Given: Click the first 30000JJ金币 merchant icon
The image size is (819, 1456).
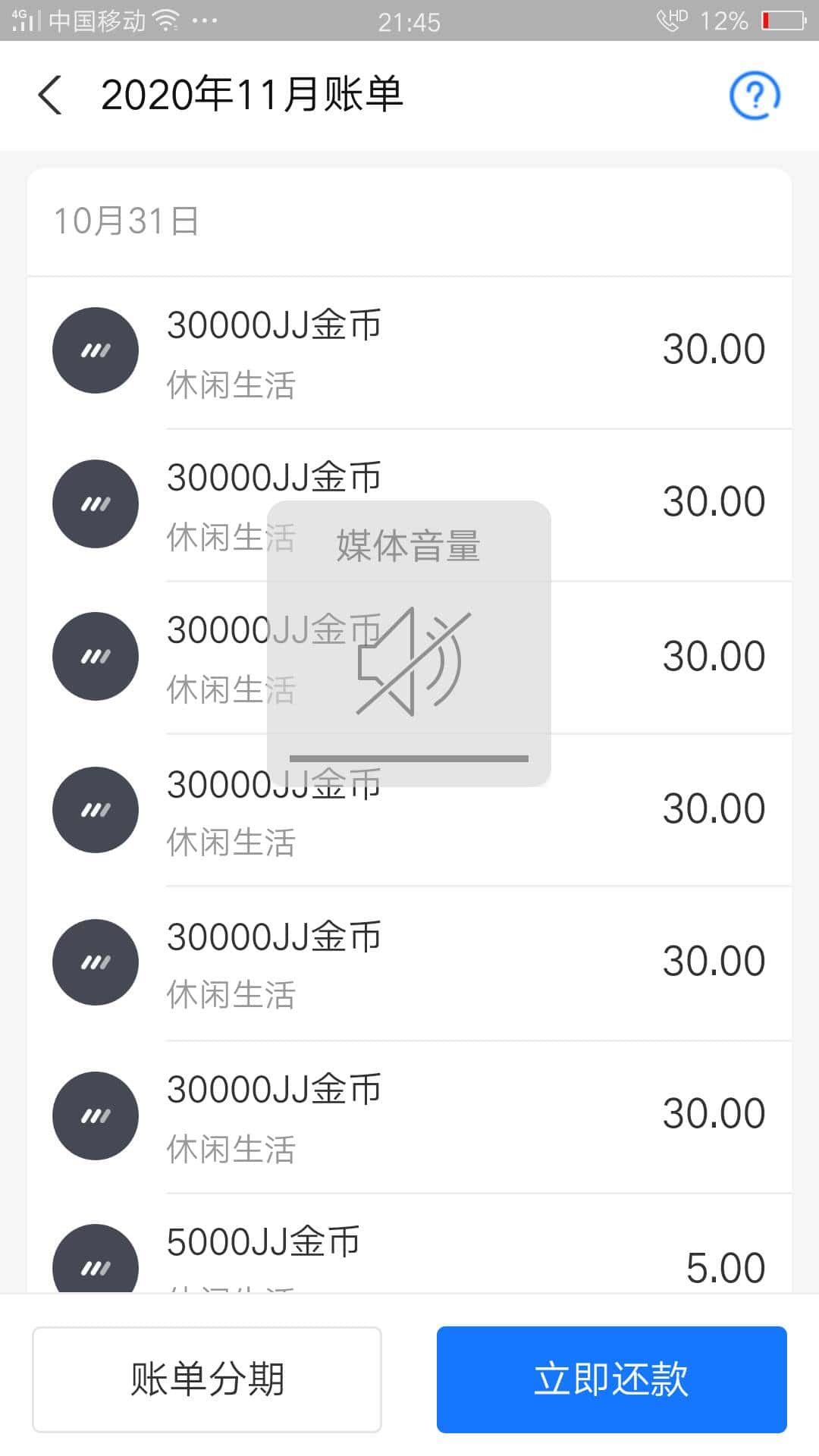Looking at the screenshot, I should tap(94, 350).
